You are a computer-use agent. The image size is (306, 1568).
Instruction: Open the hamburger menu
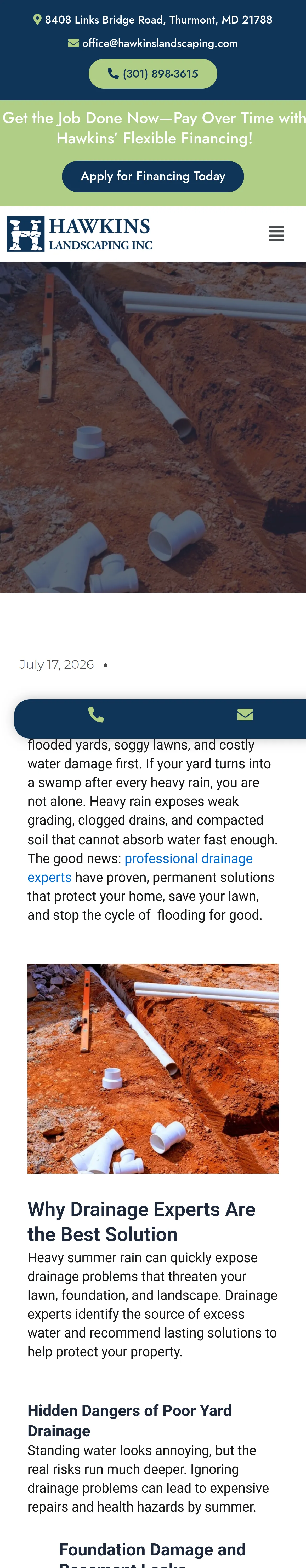tap(277, 234)
